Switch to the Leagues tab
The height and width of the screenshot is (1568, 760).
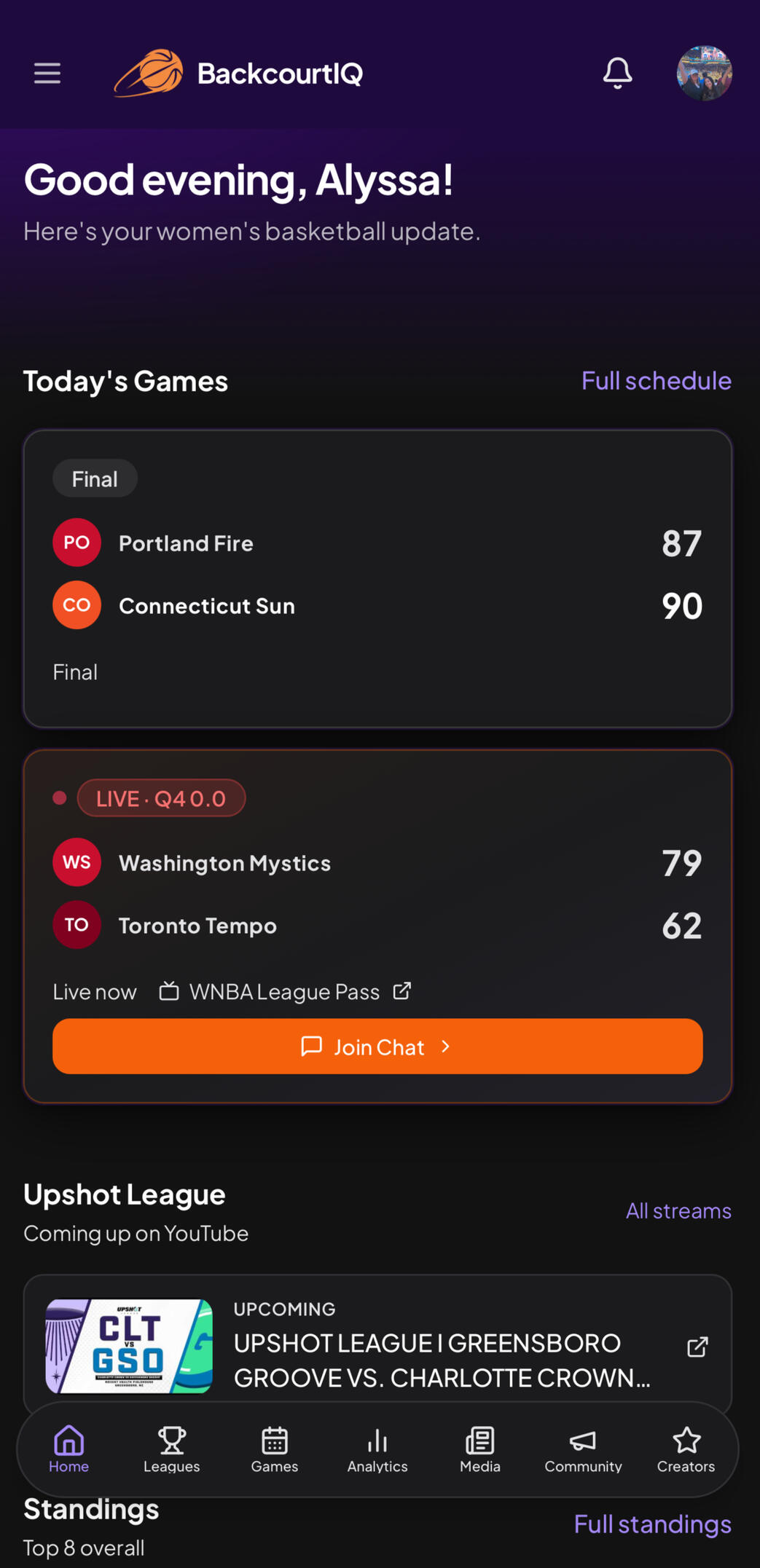tap(172, 1449)
